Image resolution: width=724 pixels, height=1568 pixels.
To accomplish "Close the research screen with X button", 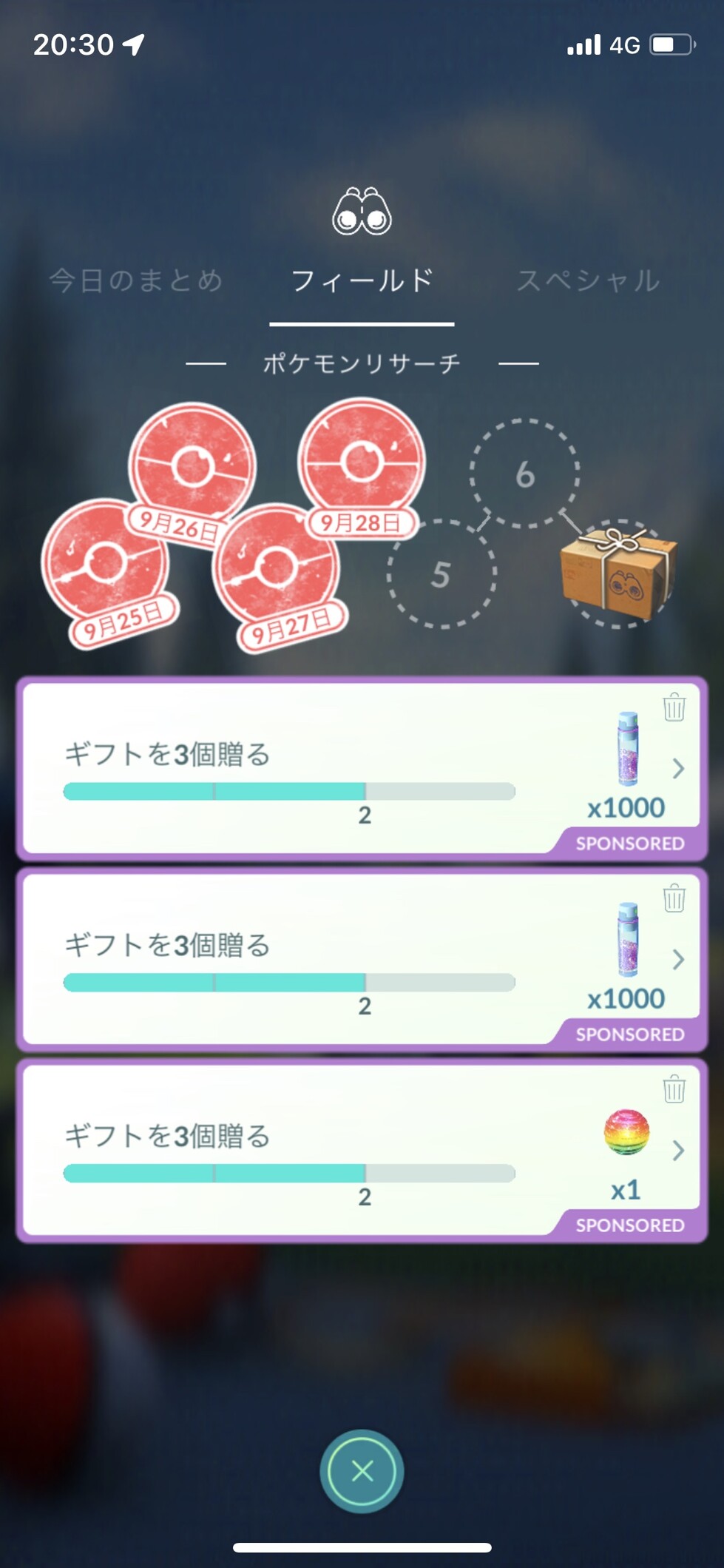I will pyautogui.click(x=362, y=1470).
